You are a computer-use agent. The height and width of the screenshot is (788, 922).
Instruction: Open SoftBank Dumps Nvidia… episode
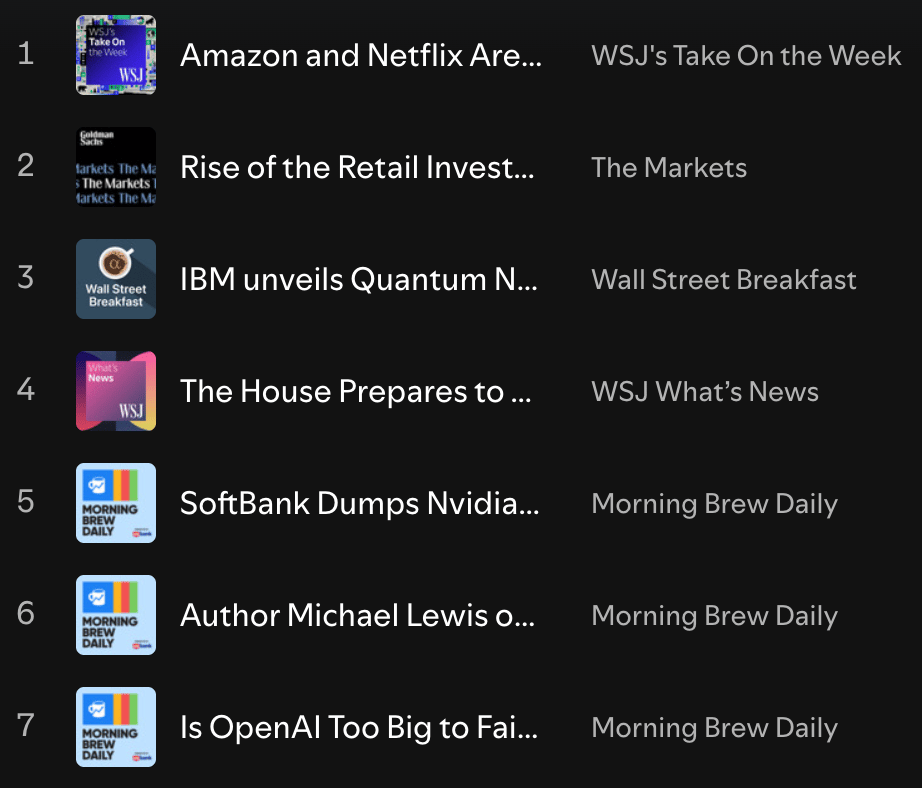point(359,504)
